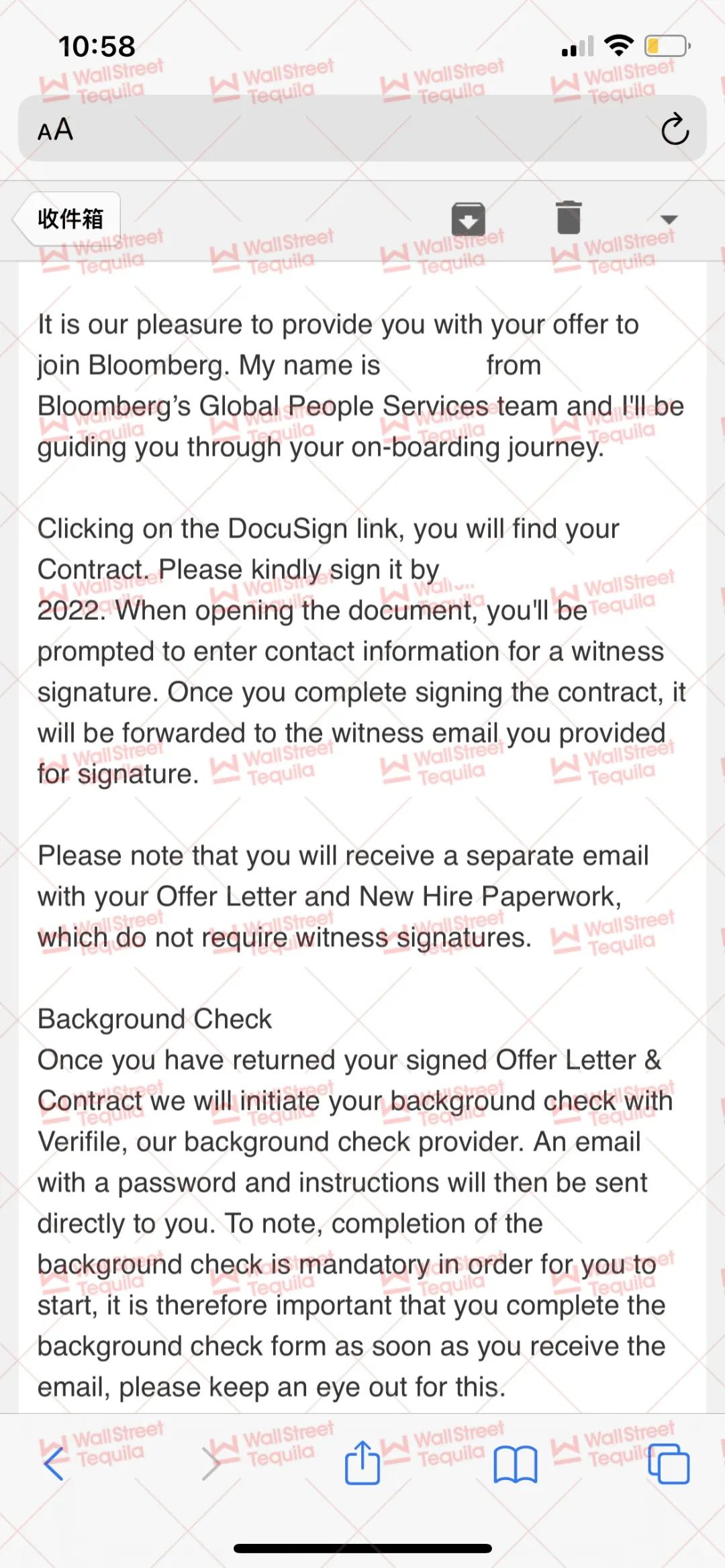Reload the page
Screen dimensions: 725x1568
coord(674,129)
